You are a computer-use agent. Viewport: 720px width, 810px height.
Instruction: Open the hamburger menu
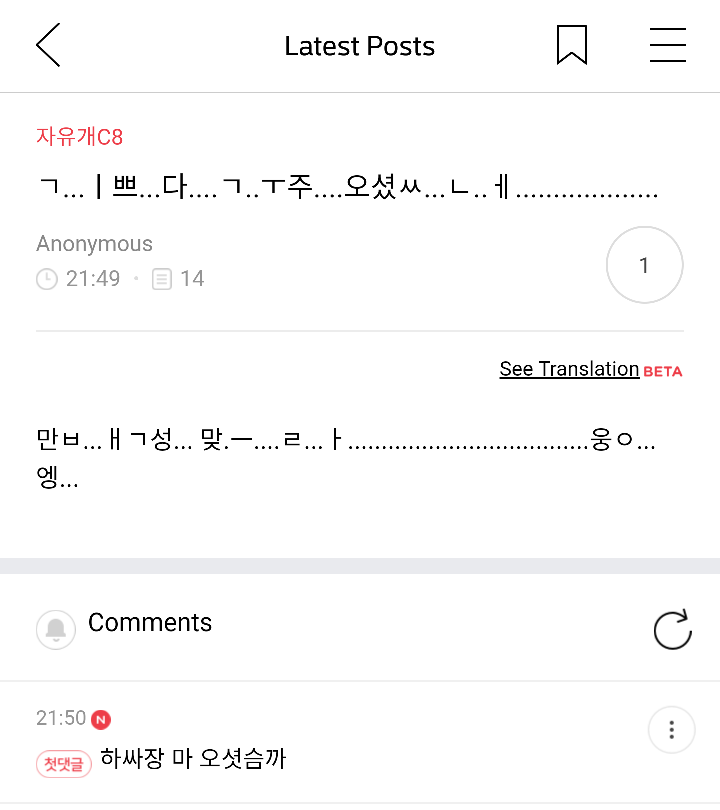tap(667, 46)
